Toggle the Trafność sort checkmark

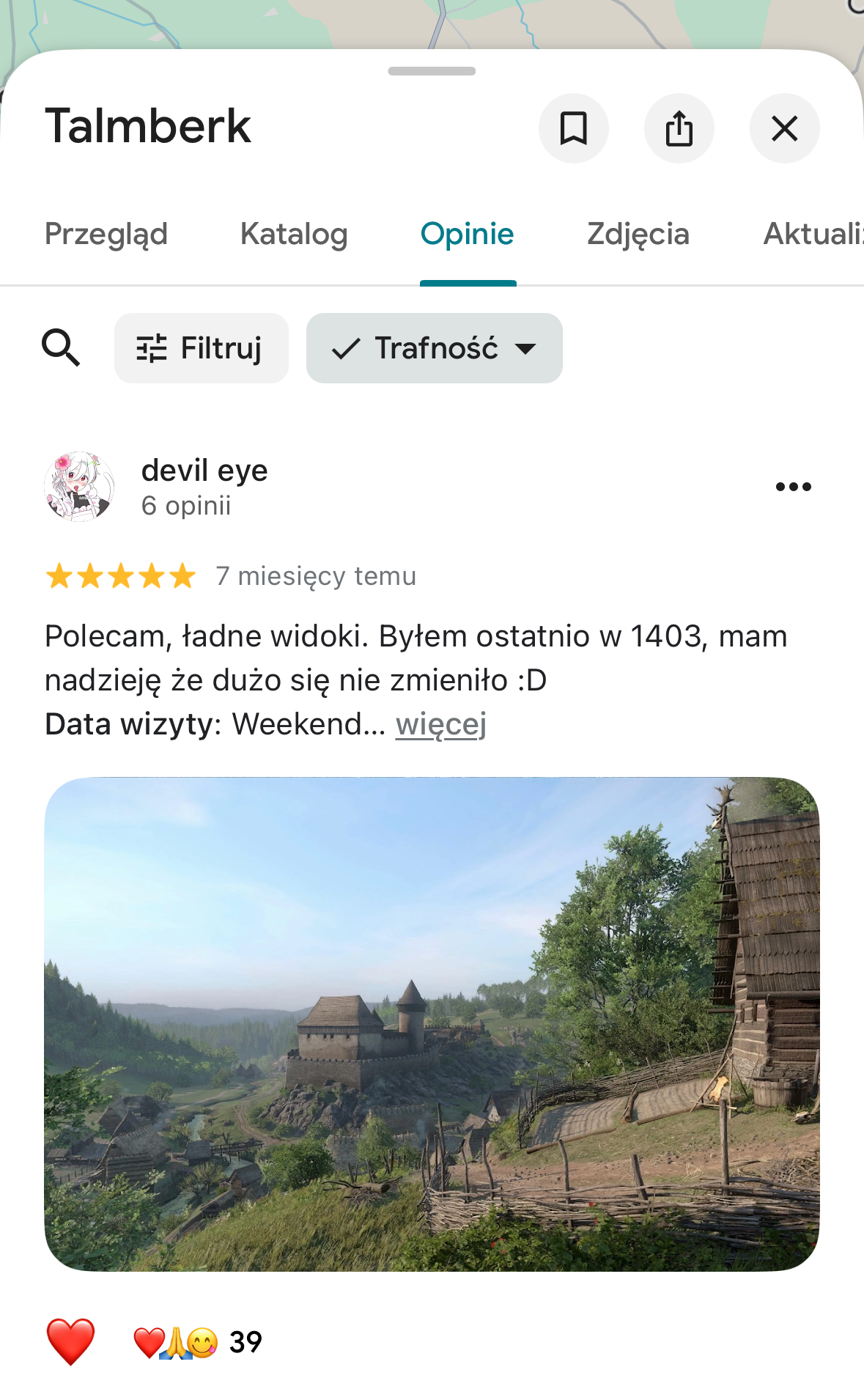tap(345, 347)
